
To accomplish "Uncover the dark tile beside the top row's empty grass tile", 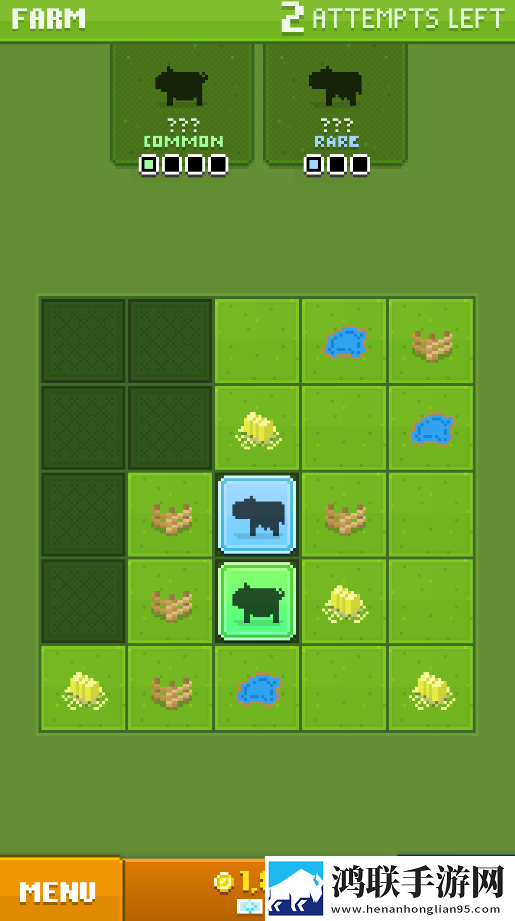I will 170,341.
